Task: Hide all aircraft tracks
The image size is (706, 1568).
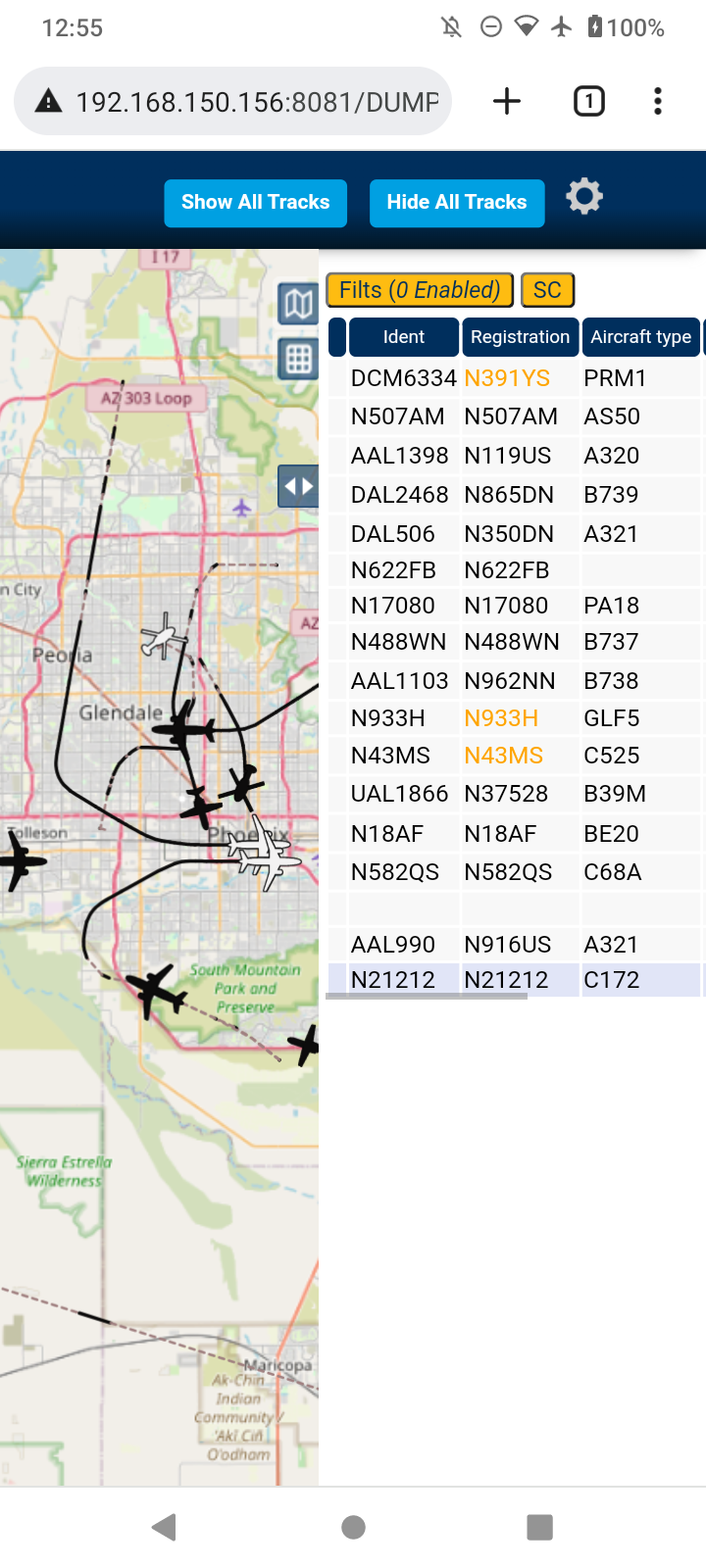Action: coord(457,203)
